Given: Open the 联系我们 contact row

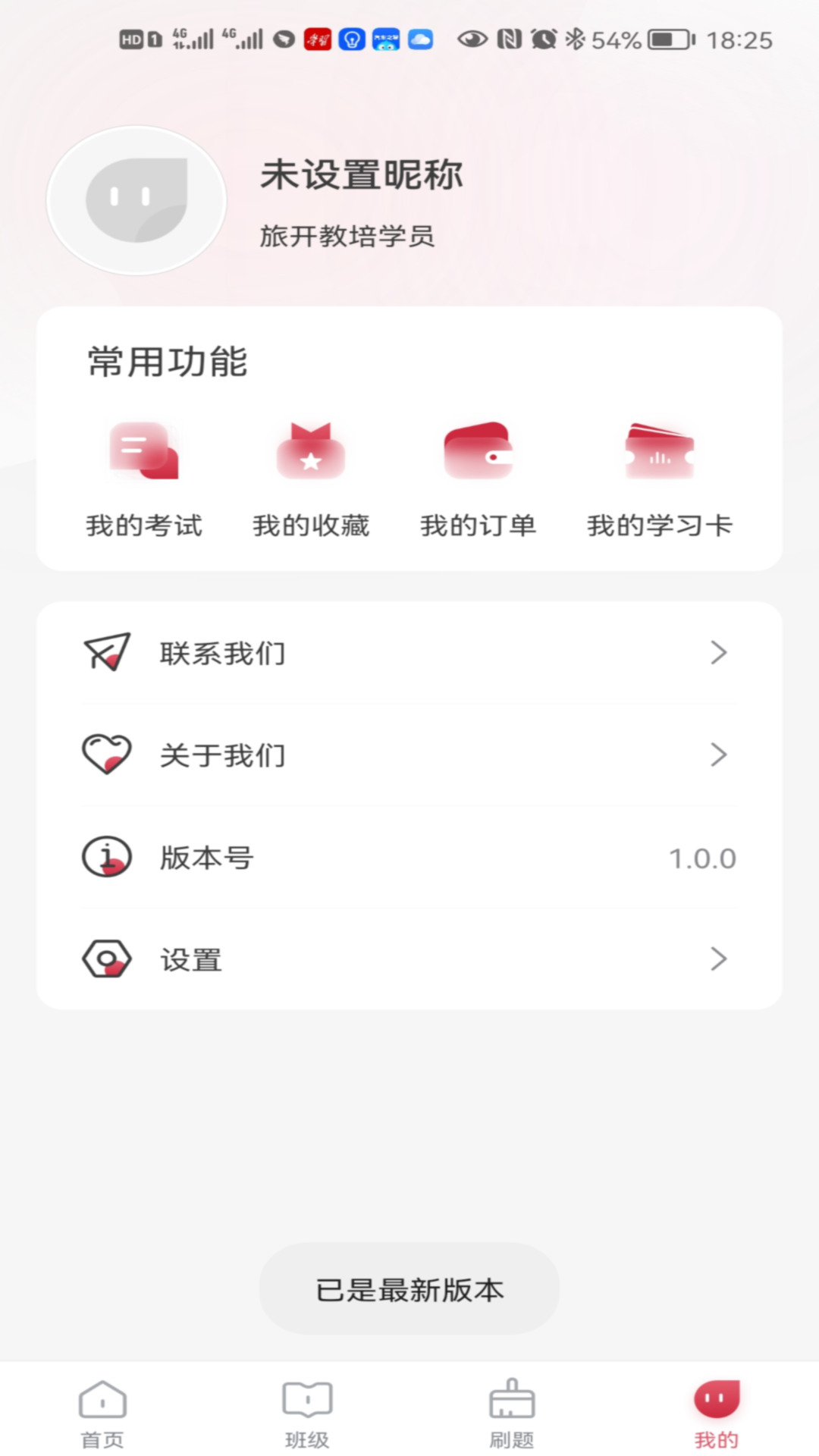Looking at the screenshot, I should (409, 653).
